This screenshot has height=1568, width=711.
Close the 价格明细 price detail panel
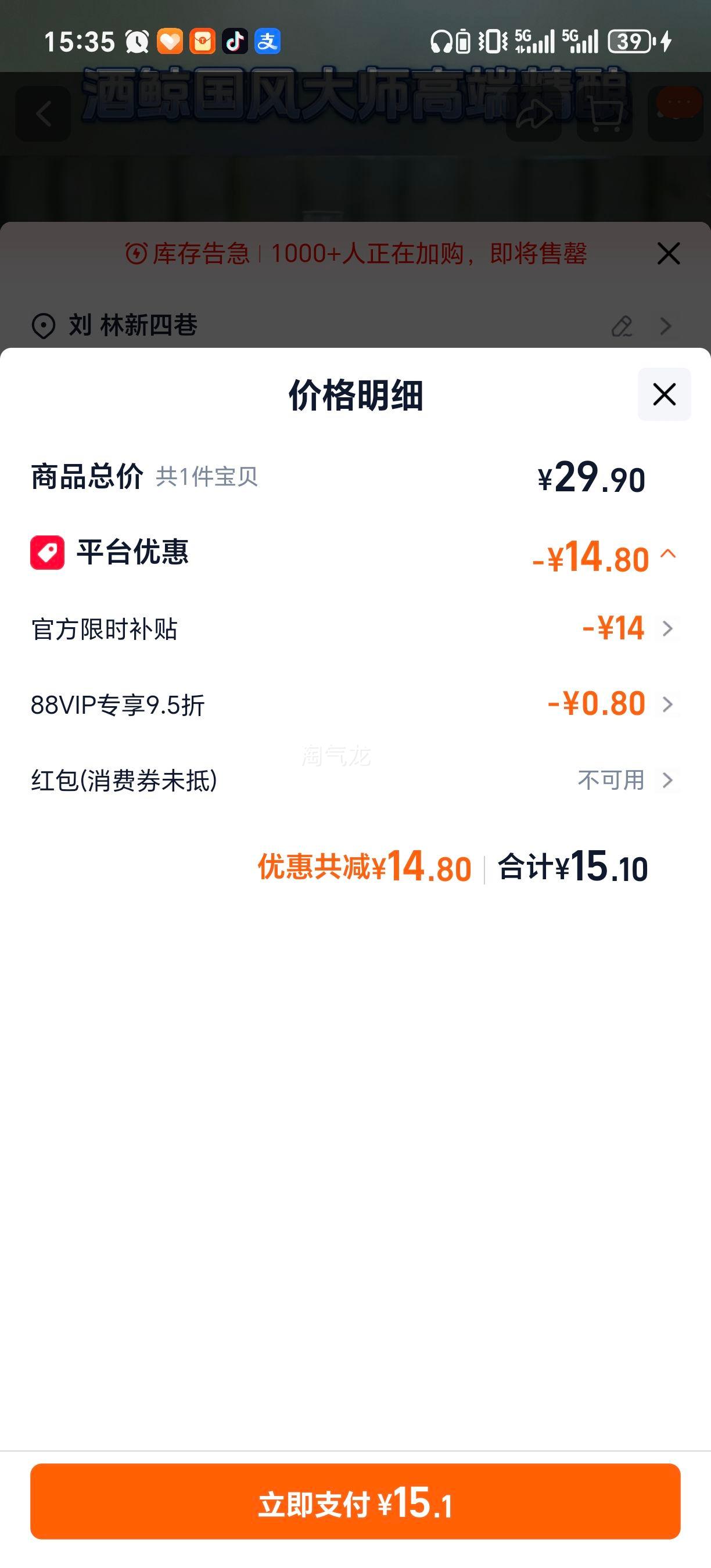click(663, 394)
